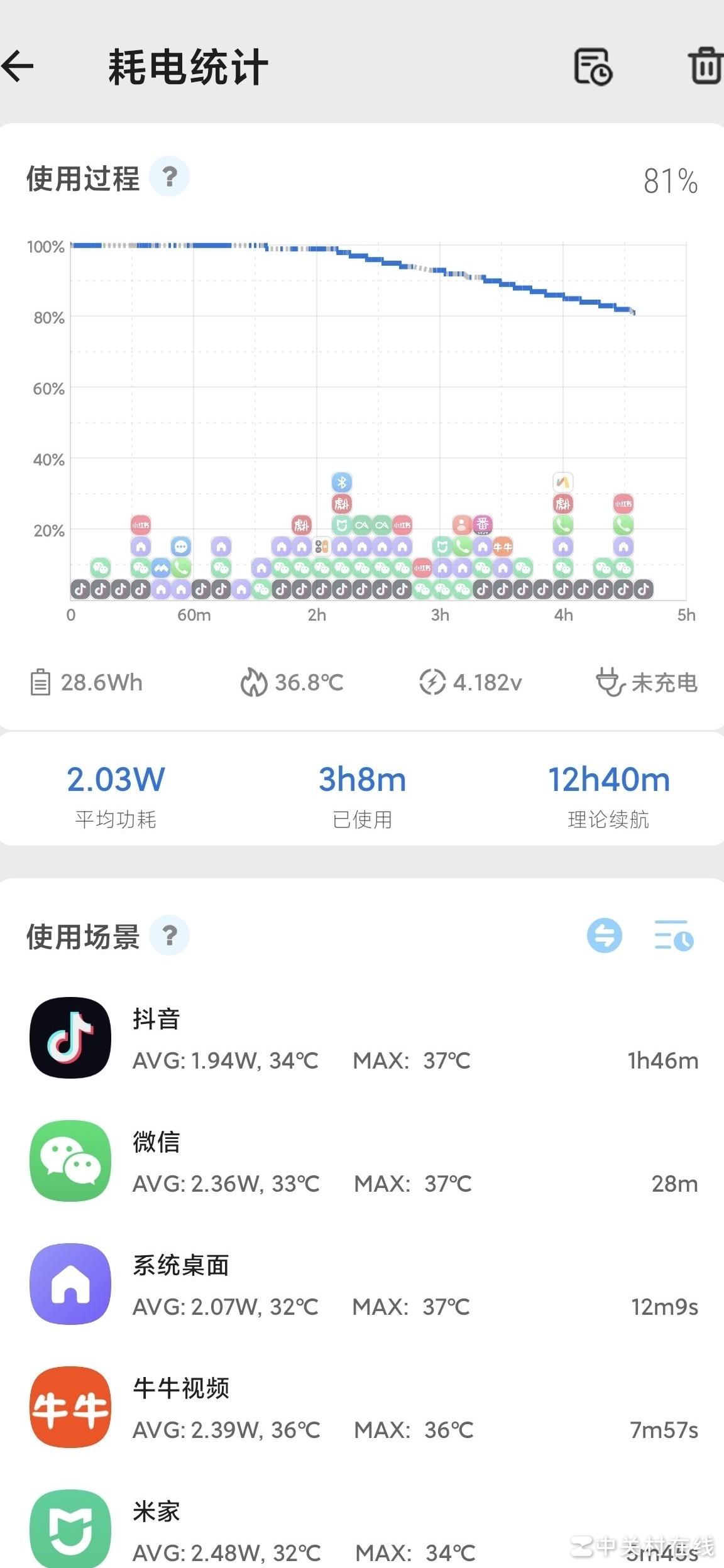
Task: Open 微信 power usage details
Action: 362,1161
